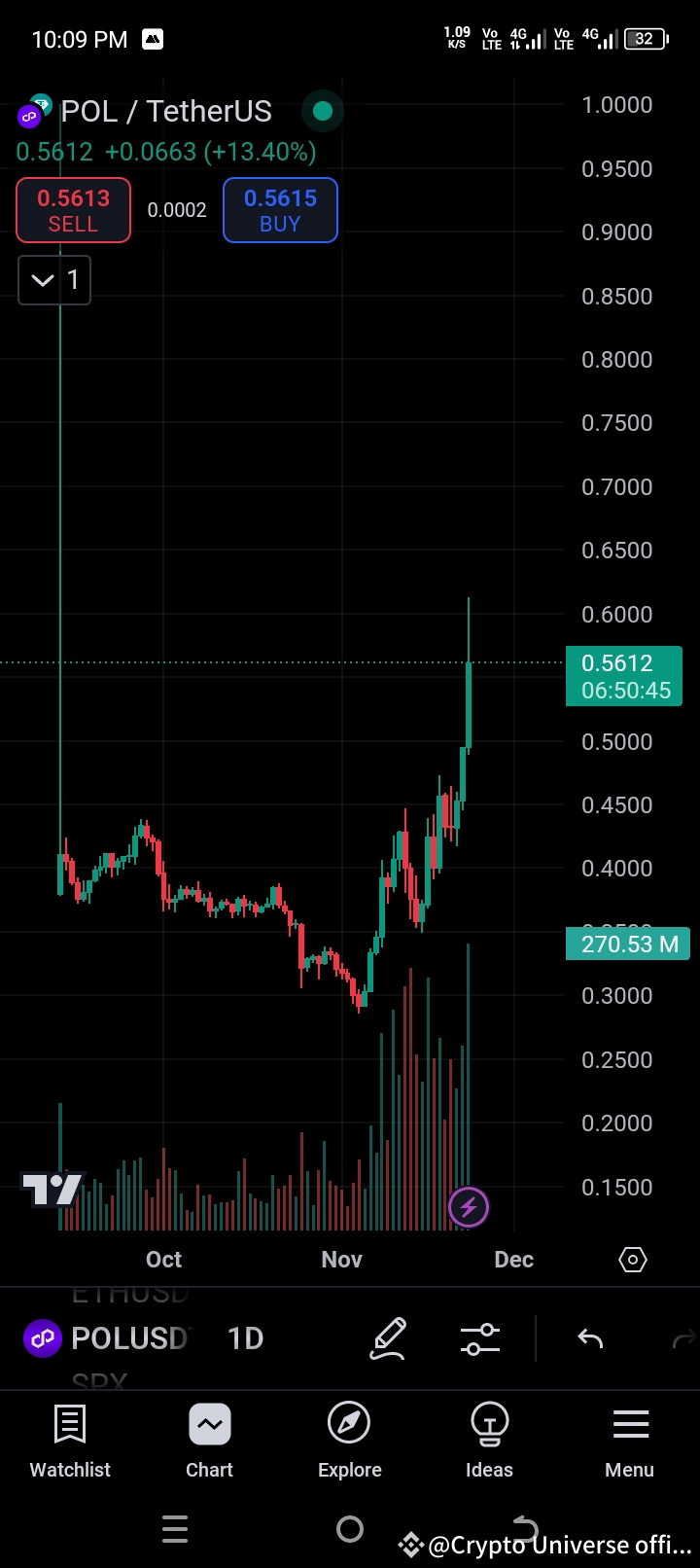Tap the redo arrow control
Screen dimensions: 700x1568
[x=685, y=1338]
